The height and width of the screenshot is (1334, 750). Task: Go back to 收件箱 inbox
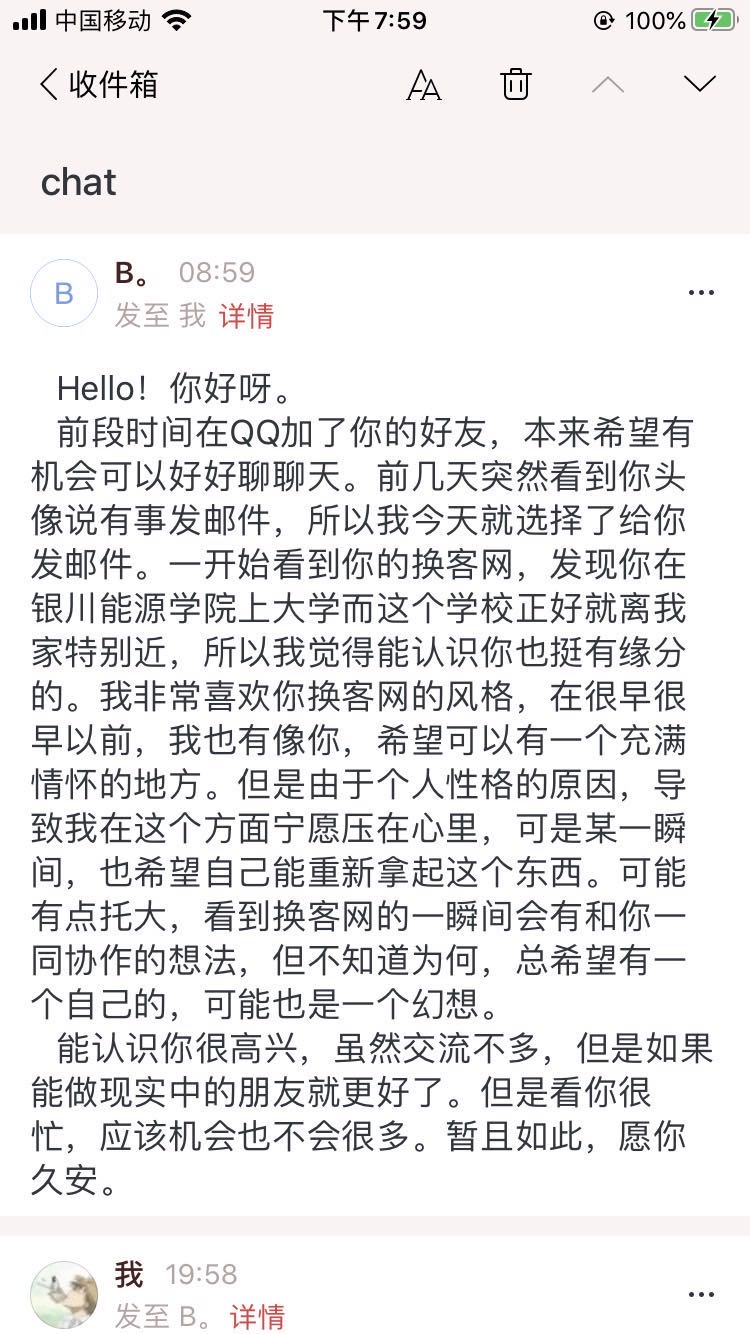click(98, 85)
